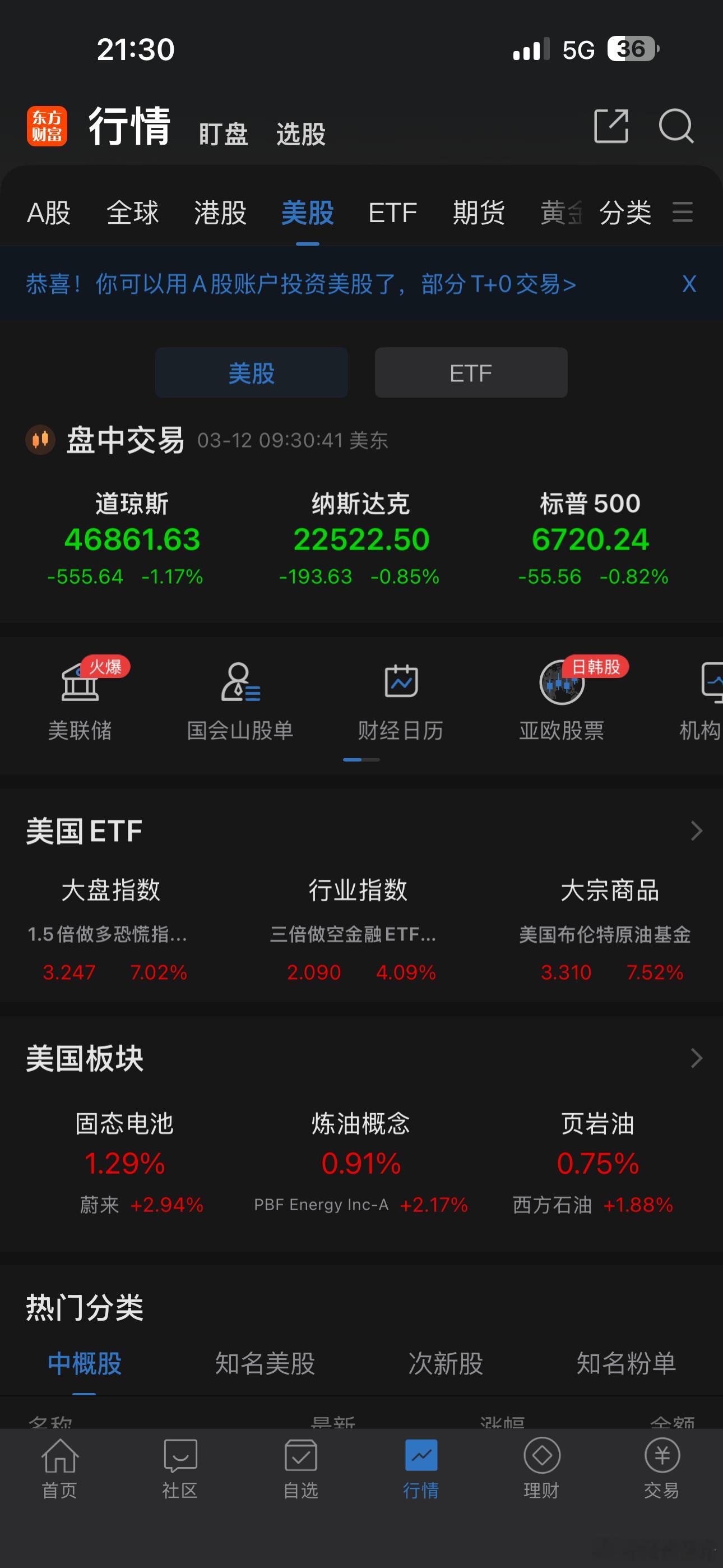Toggle the 盯盘 monitoring mode
This screenshot has height=1568, width=723.
click(223, 133)
